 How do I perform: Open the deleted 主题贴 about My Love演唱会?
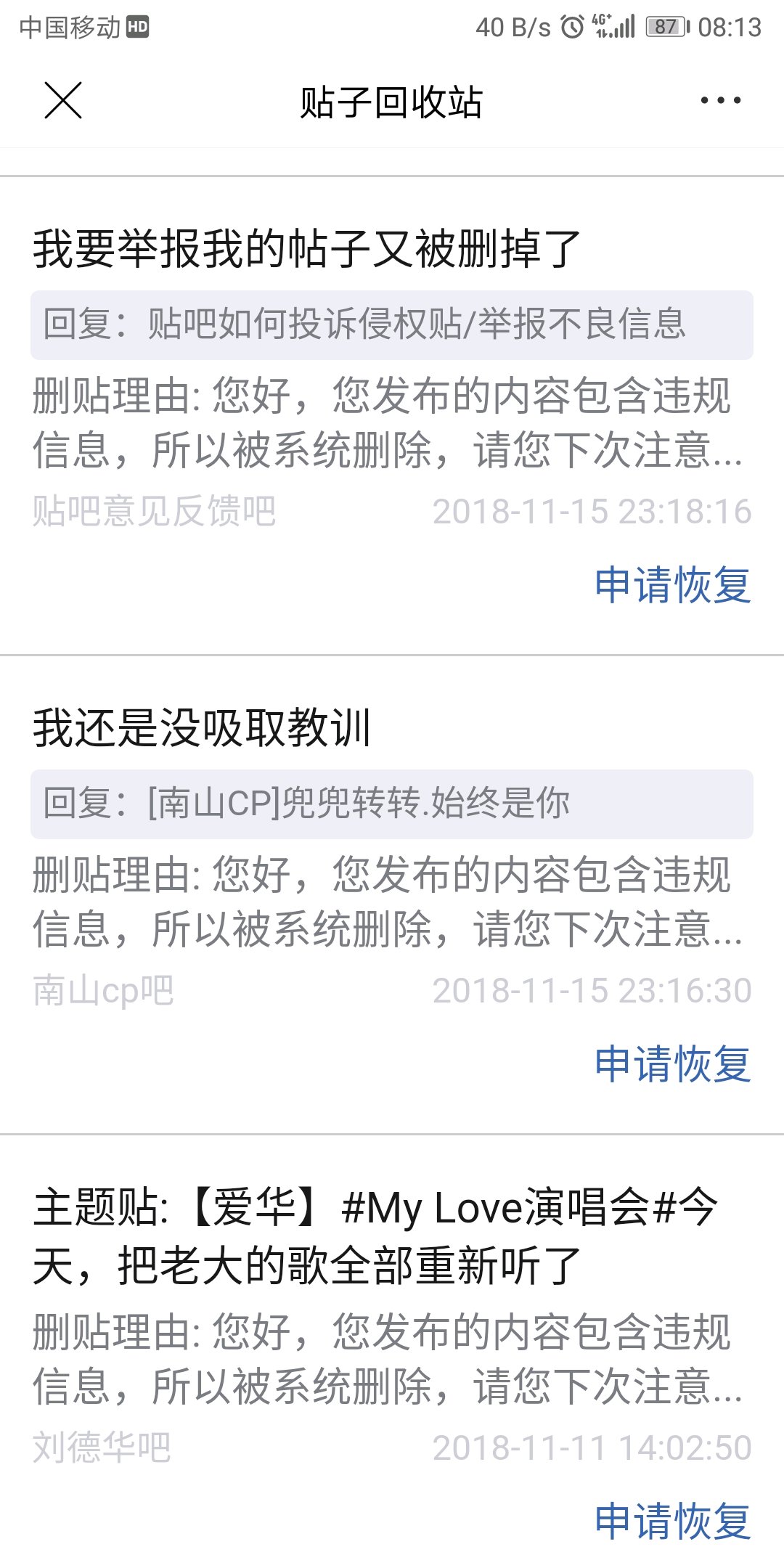(375, 1237)
